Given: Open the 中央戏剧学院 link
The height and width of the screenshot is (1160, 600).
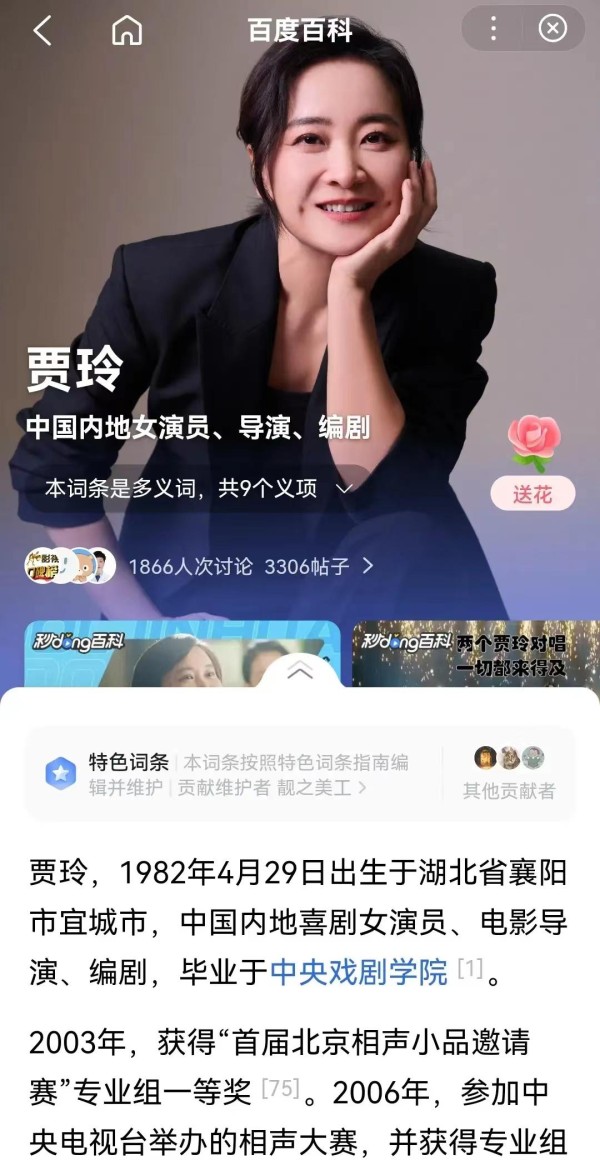Looking at the screenshot, I should (x=359, y=972).
